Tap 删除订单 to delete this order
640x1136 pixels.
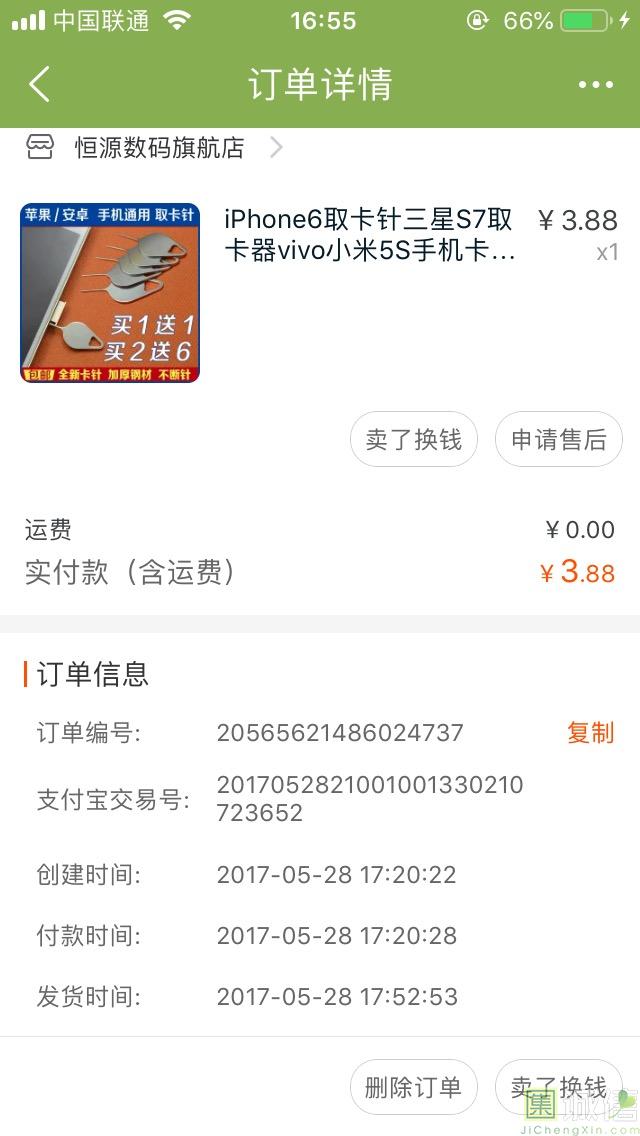tap(413, 1087)
